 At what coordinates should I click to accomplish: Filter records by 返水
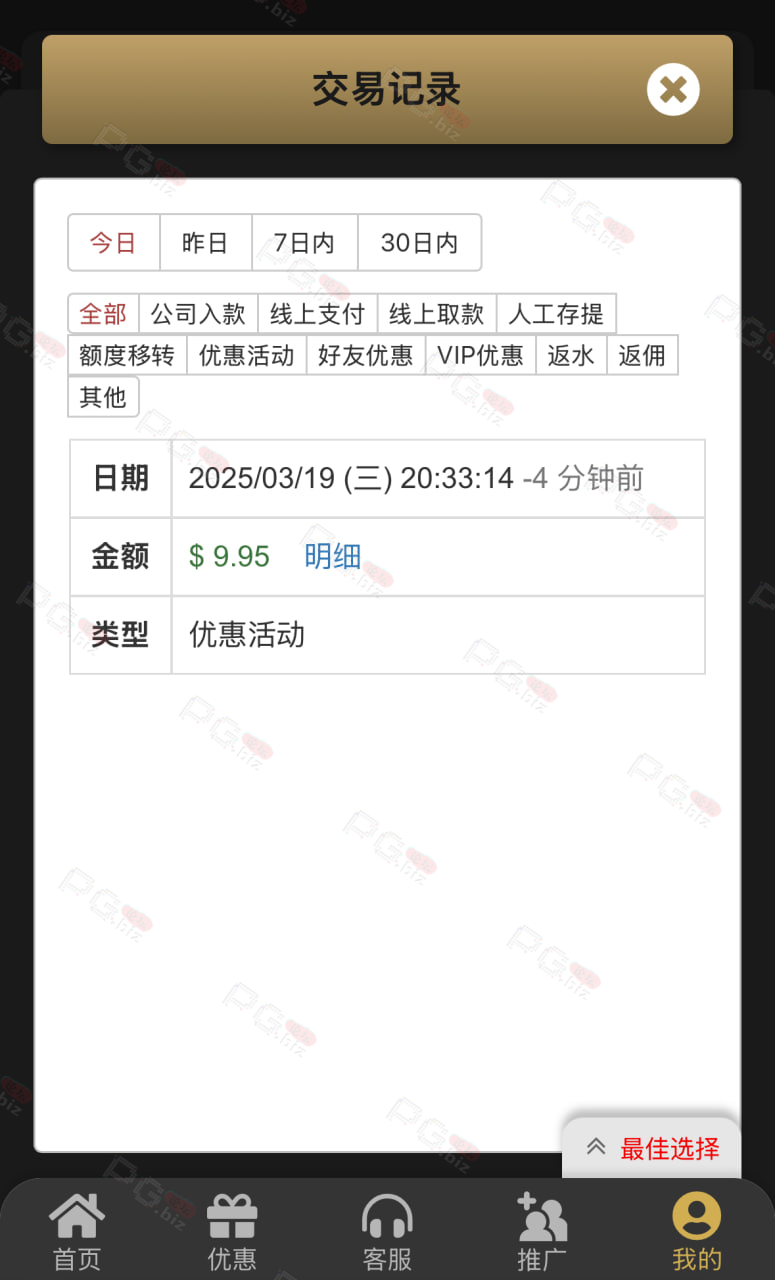[571, 355]
